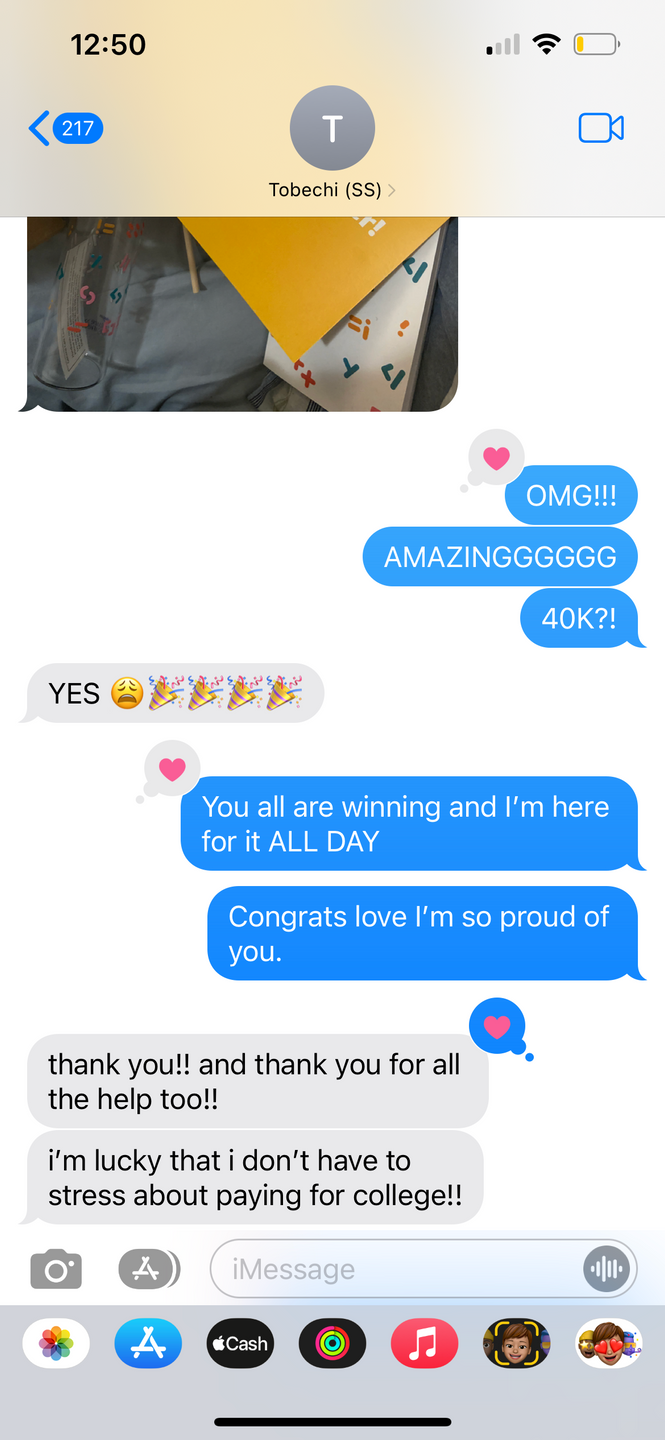
Task: Record an audio message
Action: pos(607,1270)
